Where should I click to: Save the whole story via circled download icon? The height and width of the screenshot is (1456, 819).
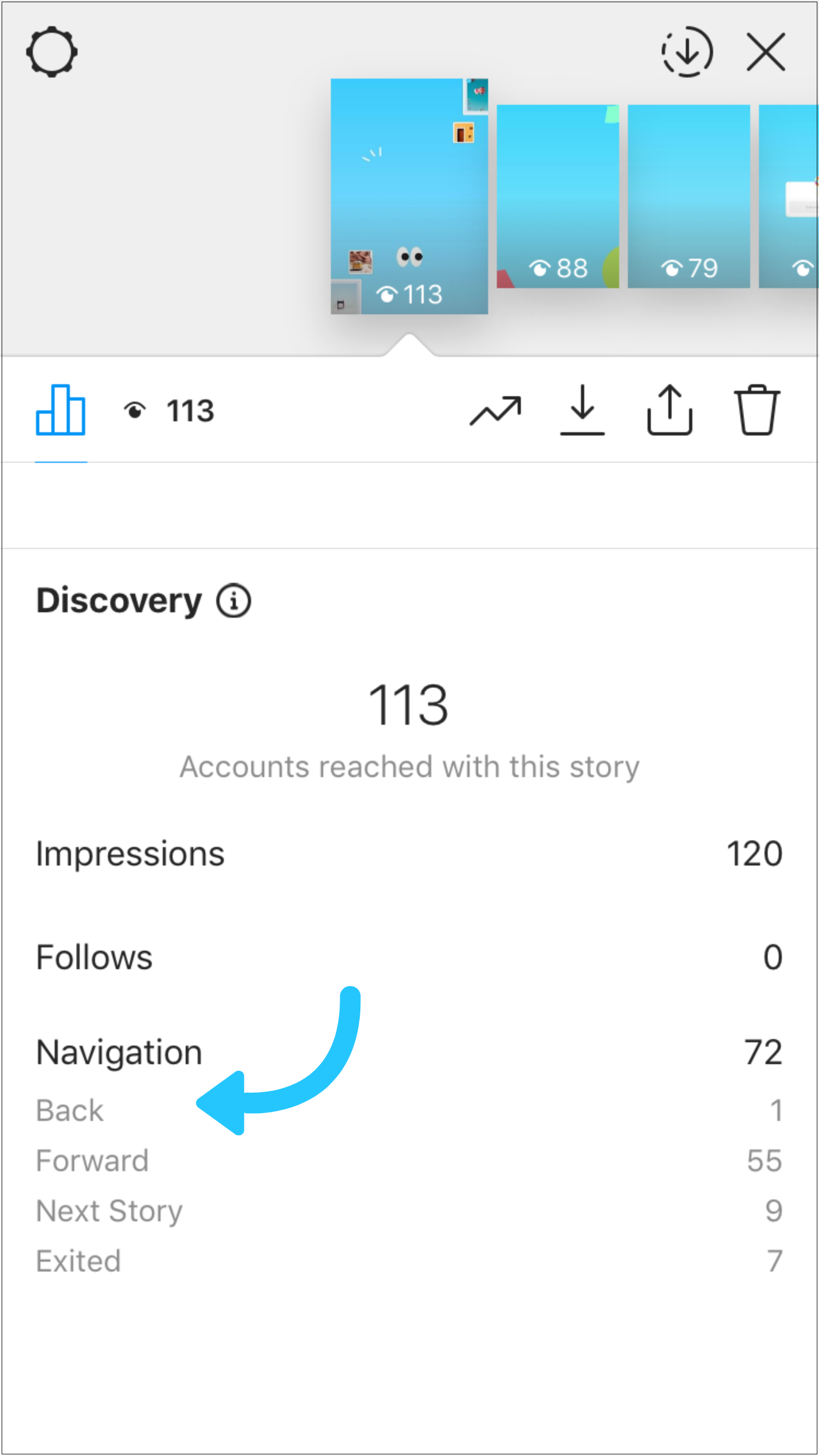687,52
